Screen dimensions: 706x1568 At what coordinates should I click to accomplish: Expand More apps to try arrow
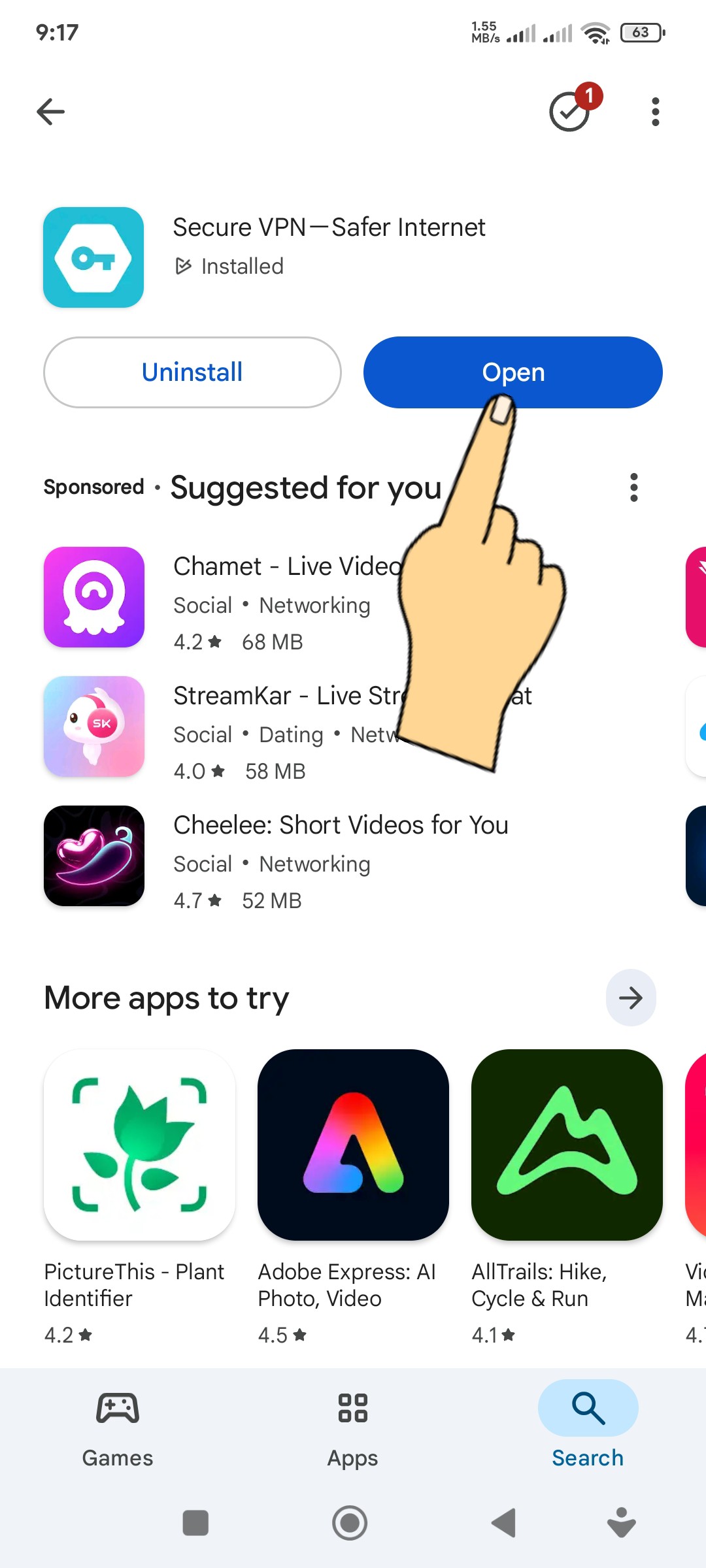coord(631,998)
